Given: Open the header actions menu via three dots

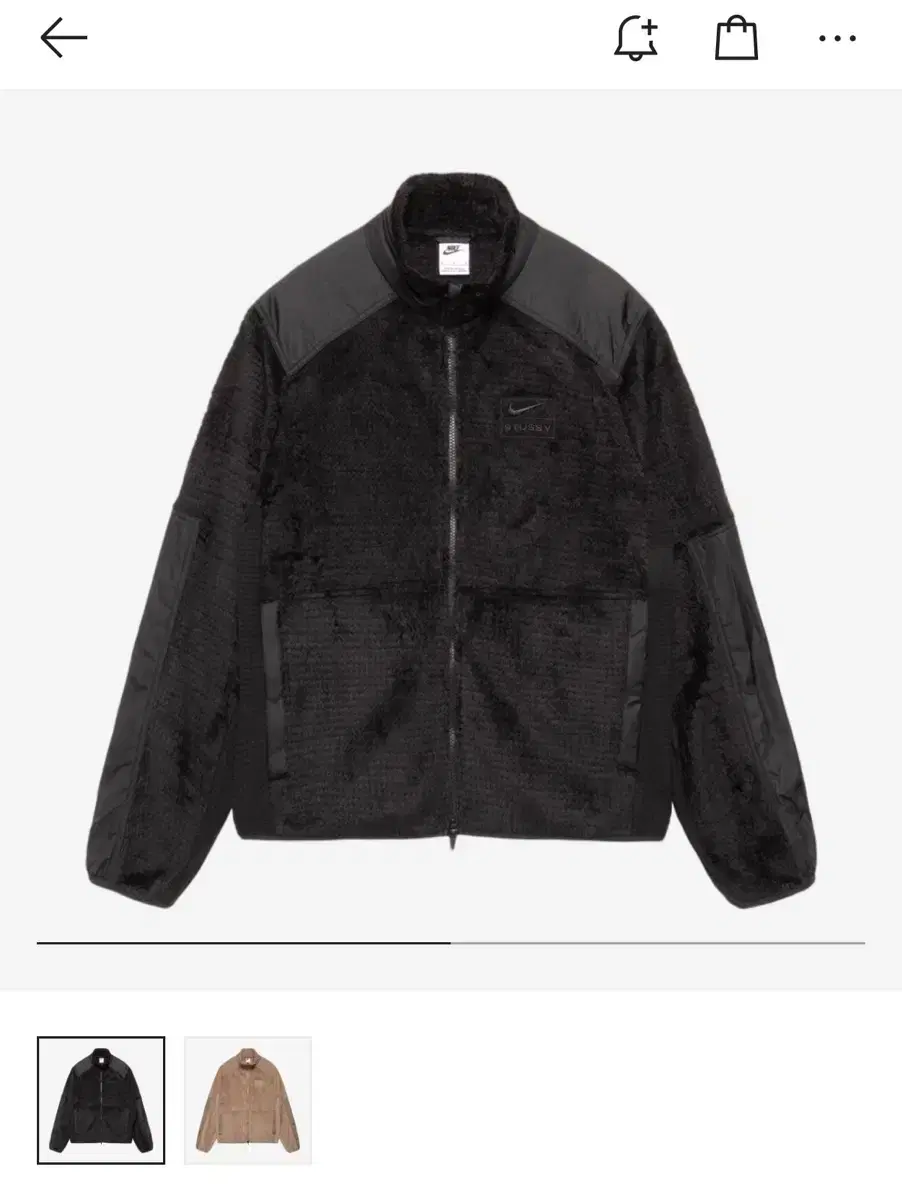Looking at the screenshot, I should [x=838, y=38].
